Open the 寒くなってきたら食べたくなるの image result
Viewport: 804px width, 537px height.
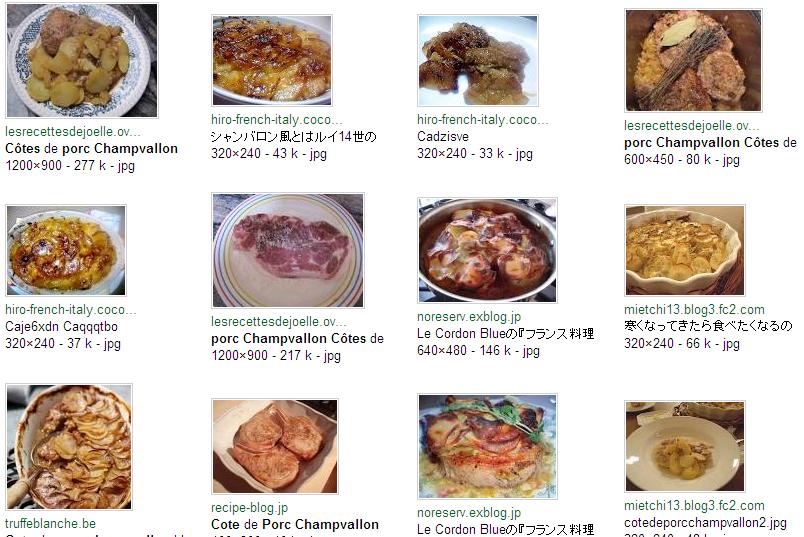click(685, 250)
